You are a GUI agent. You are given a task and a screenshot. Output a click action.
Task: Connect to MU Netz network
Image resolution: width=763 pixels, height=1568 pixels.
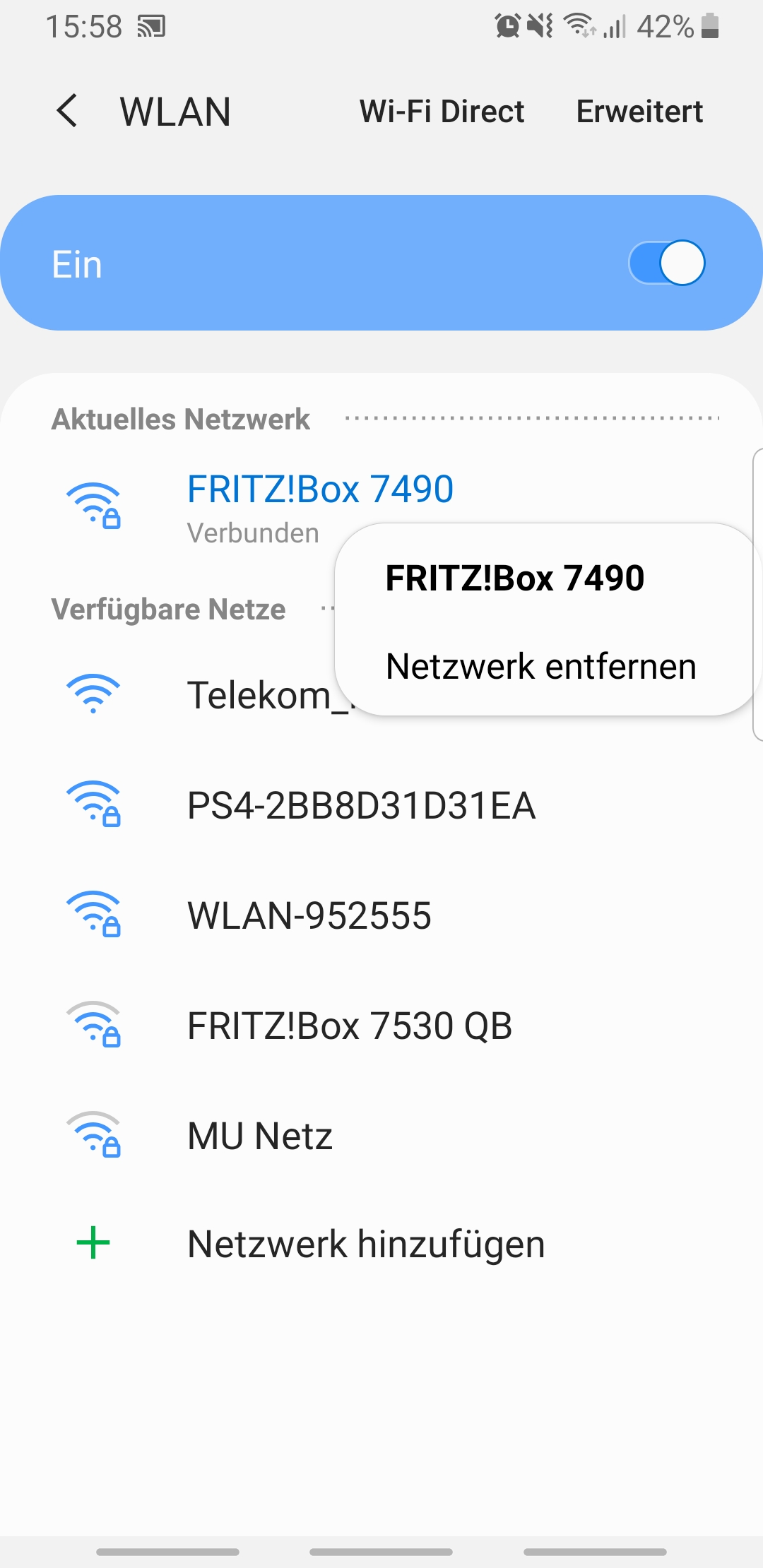click(381, 1136)
